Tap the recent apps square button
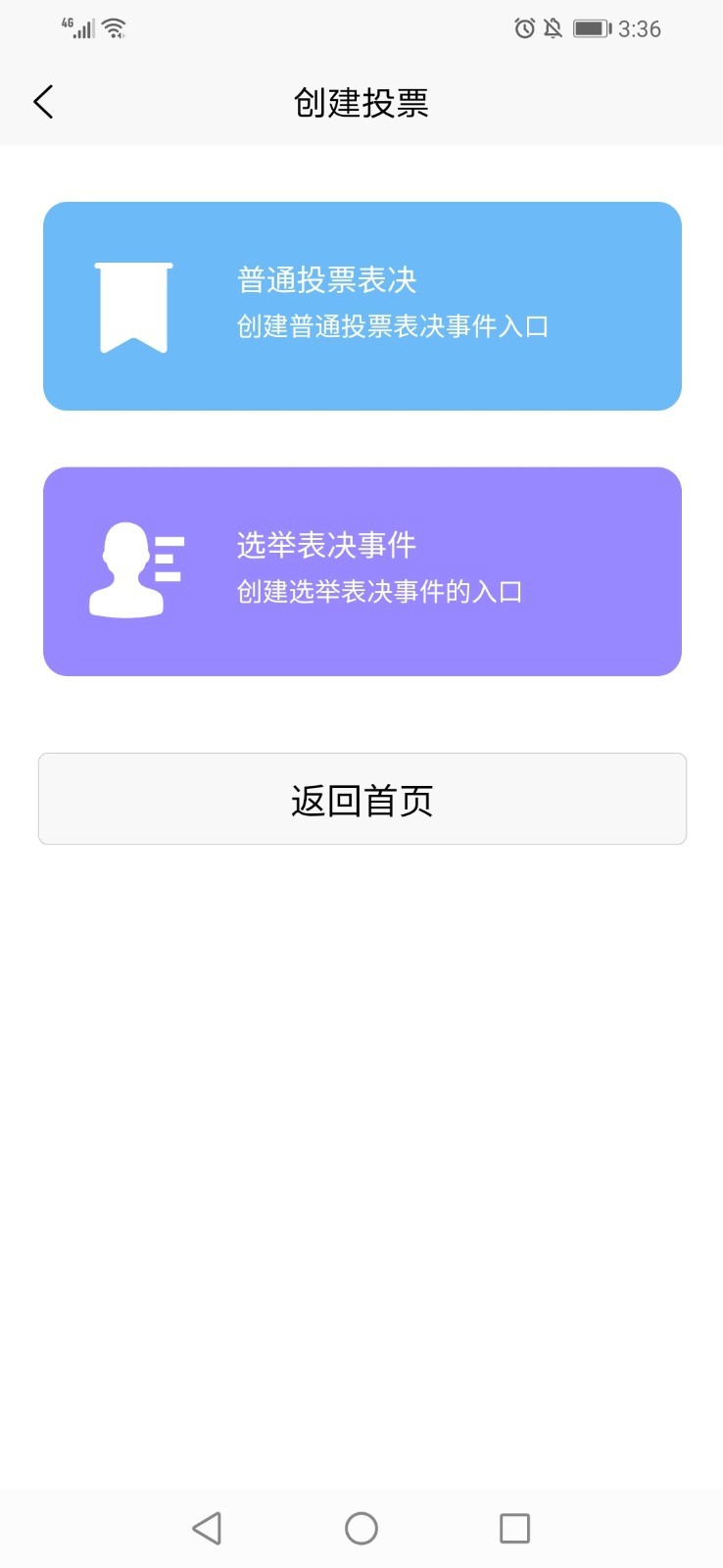Viewport: 723px width, 1568px height. (x=514, y=1528)
